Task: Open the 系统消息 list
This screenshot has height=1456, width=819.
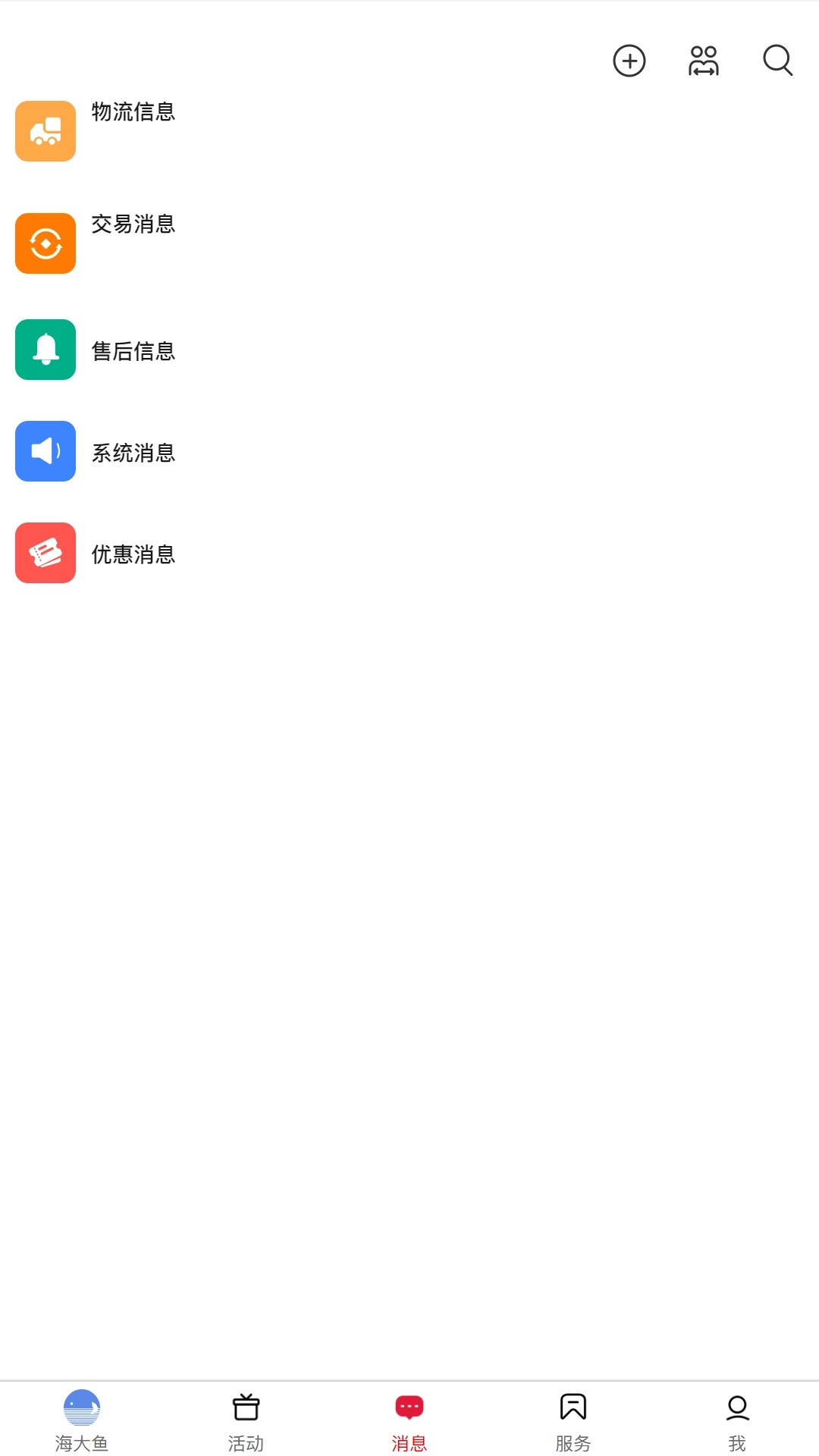Action: (132, 454)
